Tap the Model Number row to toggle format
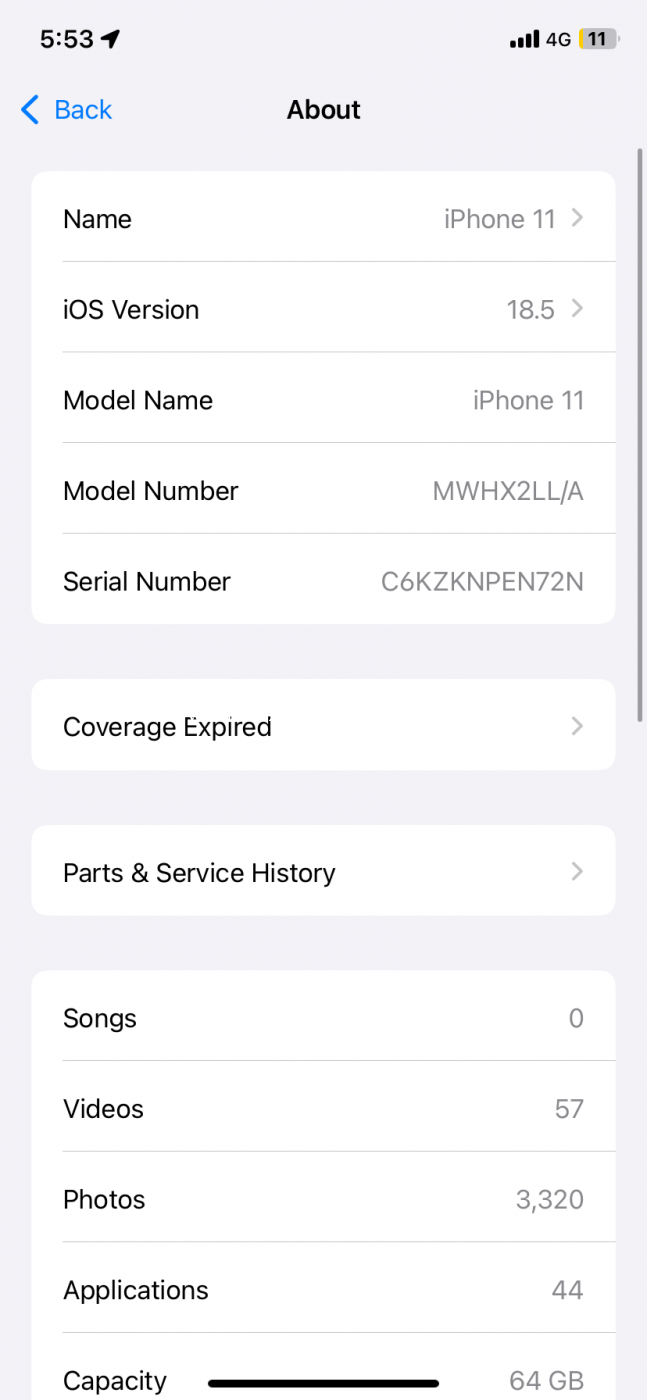 point(323,491)
